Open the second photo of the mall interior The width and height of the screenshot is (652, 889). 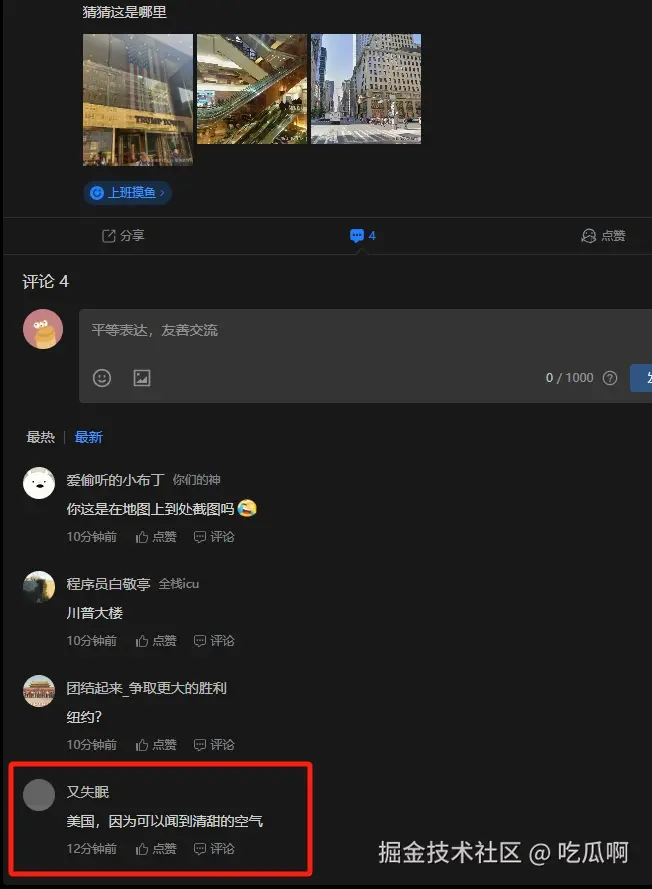point(252,89)
